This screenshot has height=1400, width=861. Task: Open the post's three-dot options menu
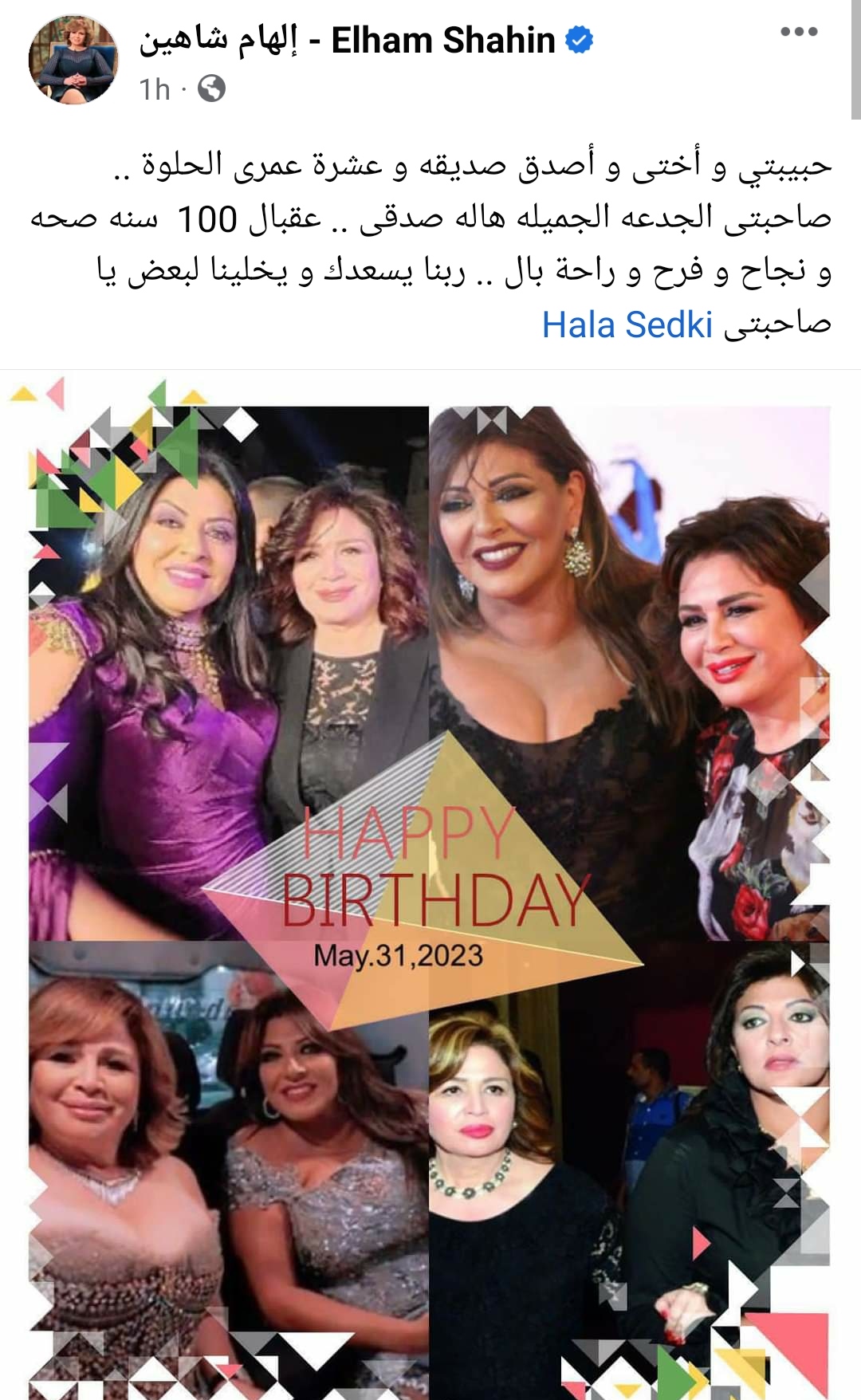coord(799,33)
